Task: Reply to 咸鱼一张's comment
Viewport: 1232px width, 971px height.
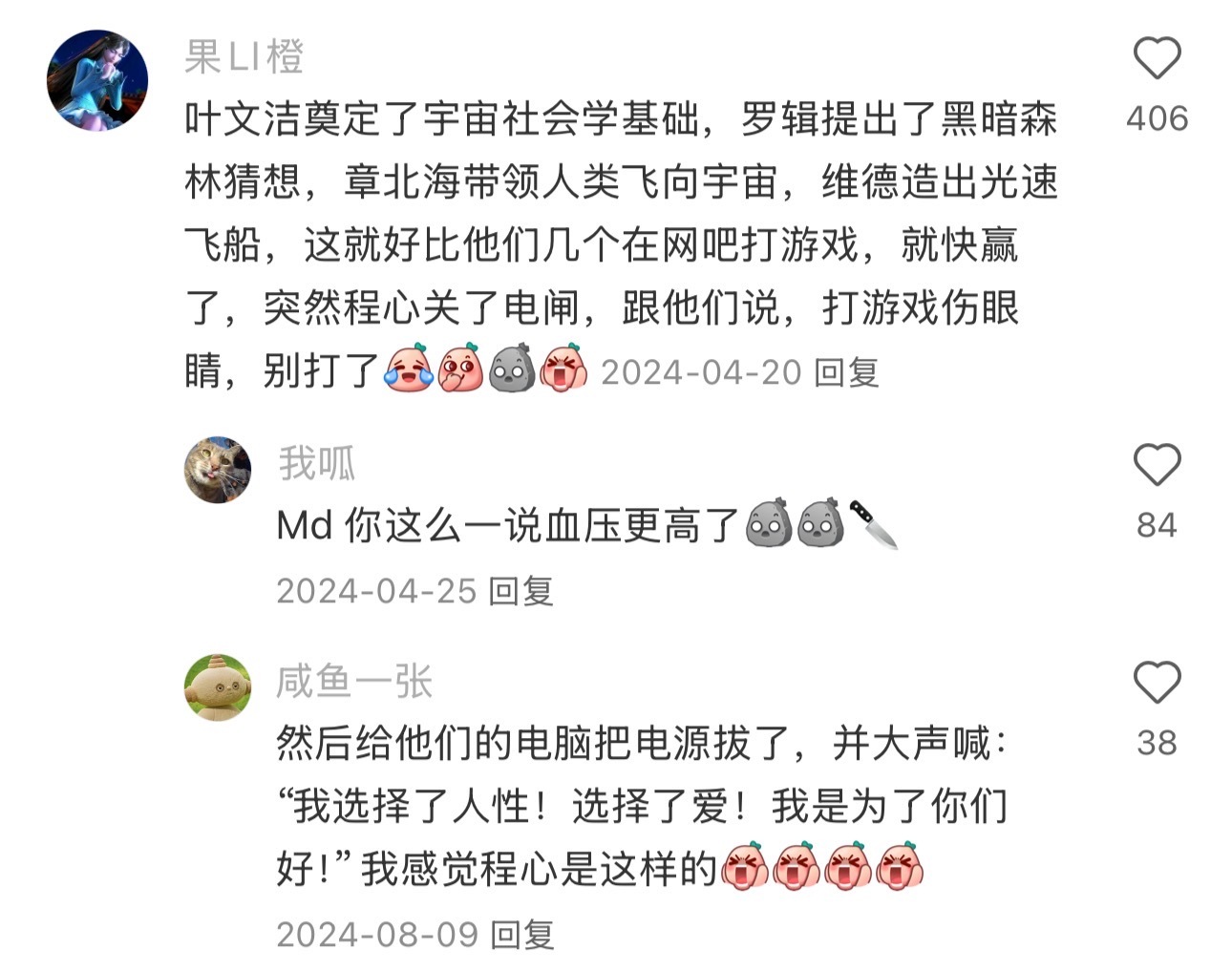Action: point(522,934)
